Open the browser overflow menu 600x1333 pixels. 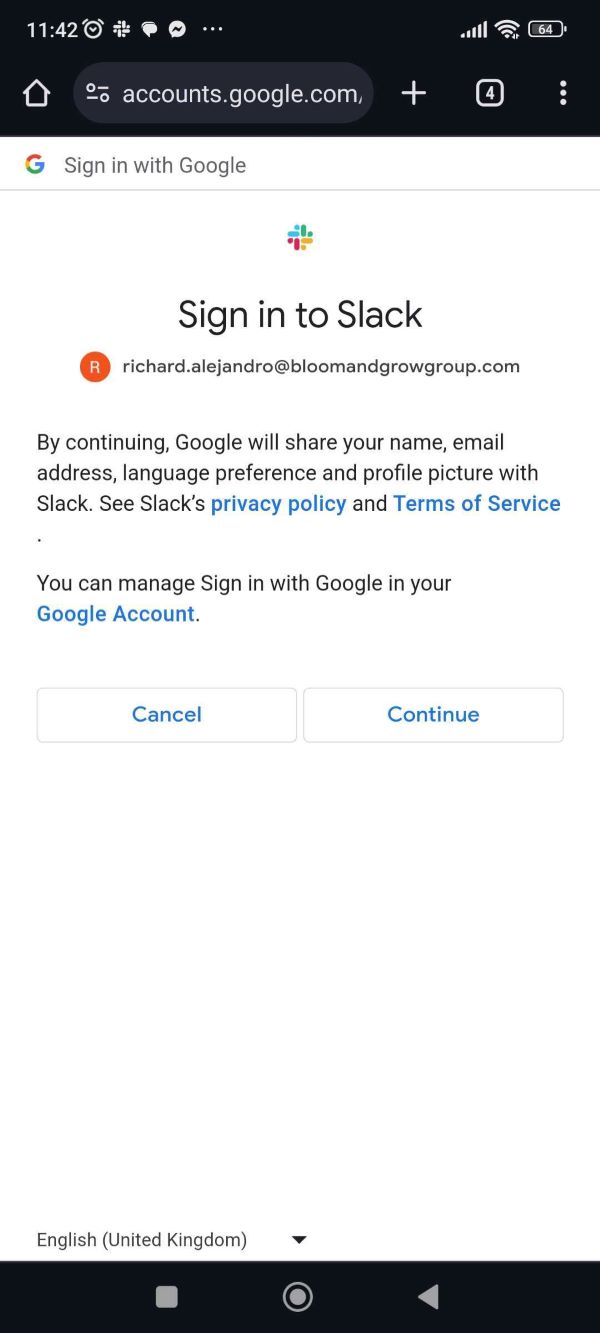pyautogui.click(x=563, y=93)
